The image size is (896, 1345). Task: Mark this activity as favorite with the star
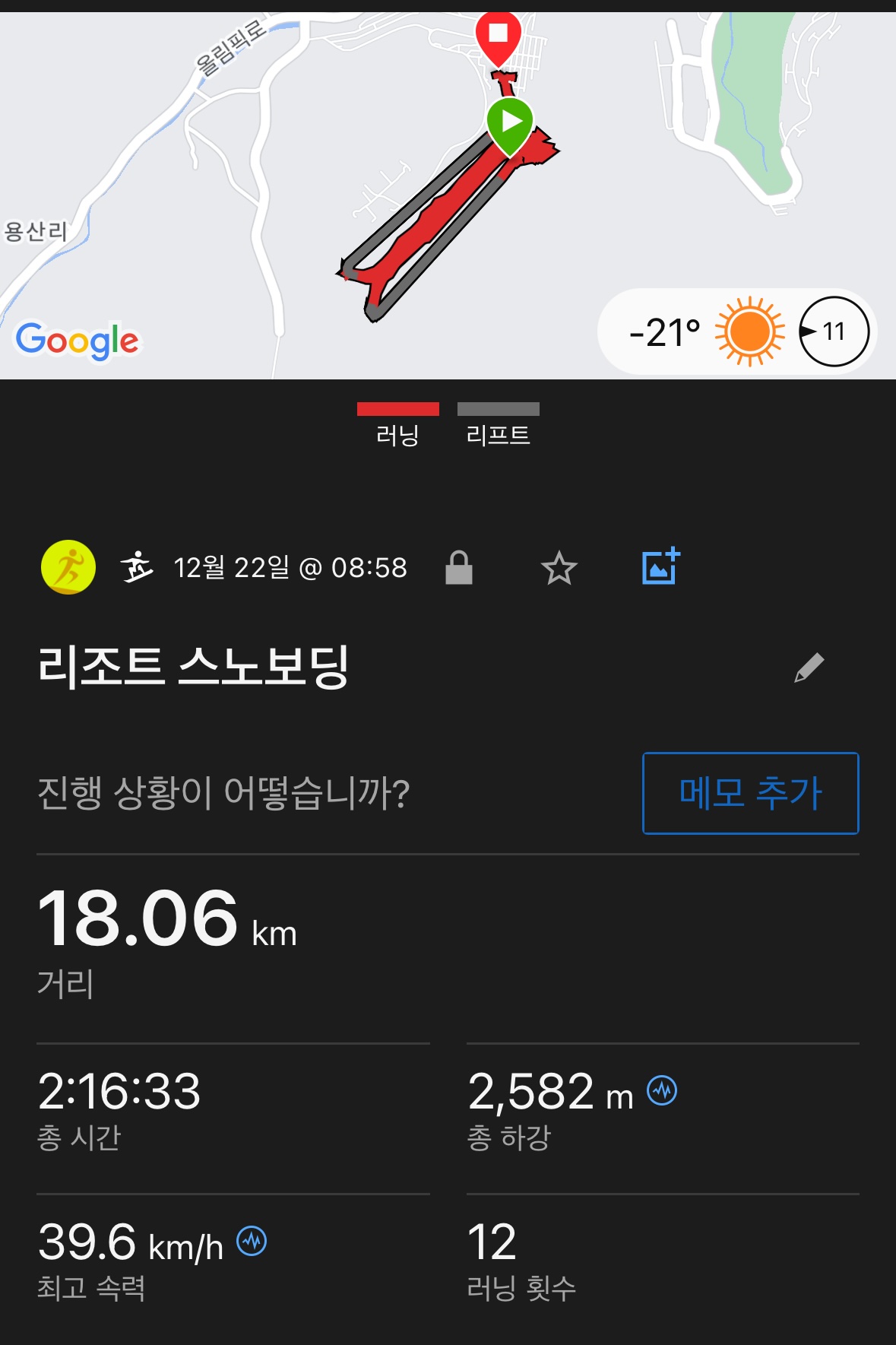[559, 568]
